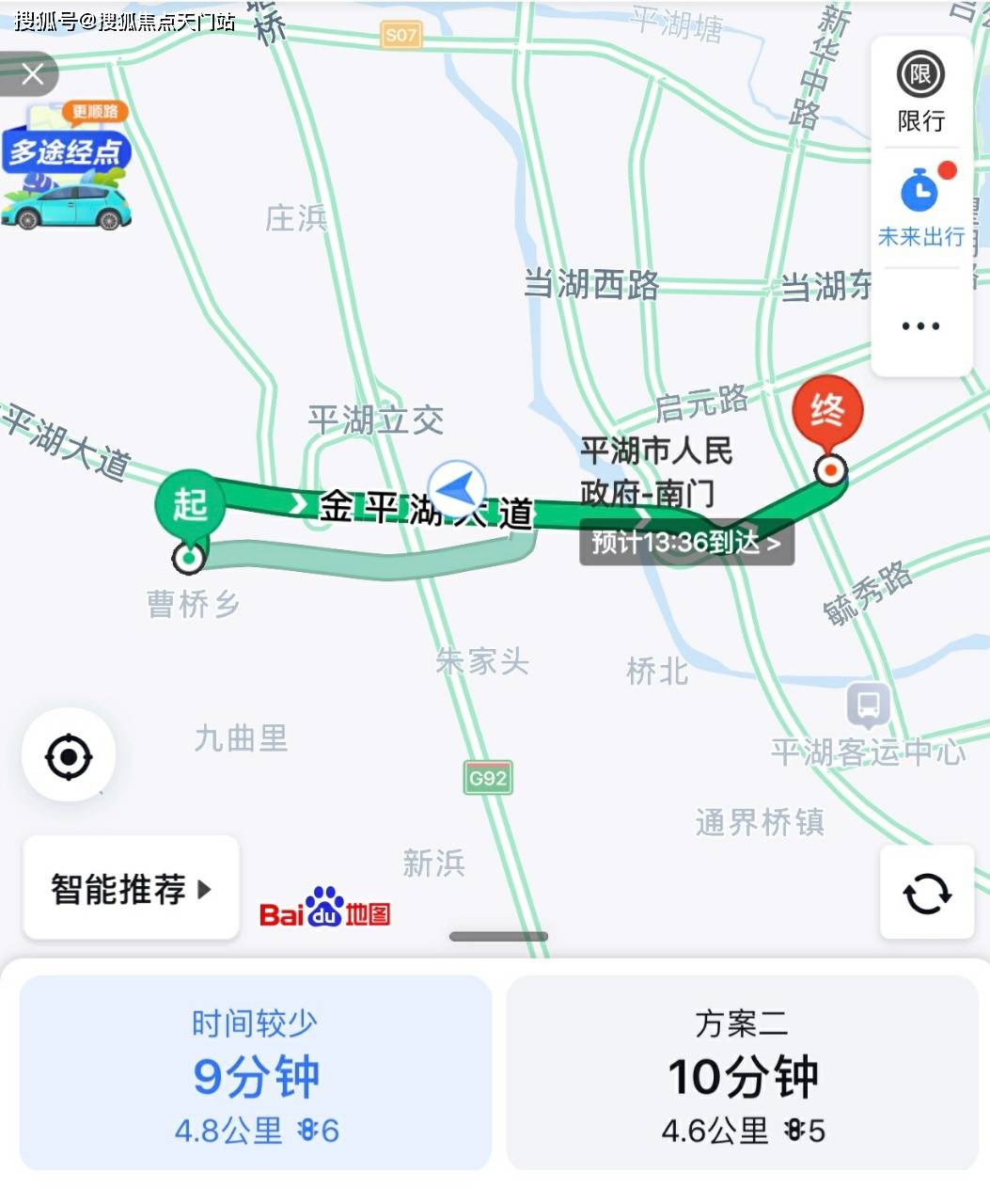This screenshot has width=990, height=1204.
Task: Open the three-dot more options menu
Action: click(920, 325)
